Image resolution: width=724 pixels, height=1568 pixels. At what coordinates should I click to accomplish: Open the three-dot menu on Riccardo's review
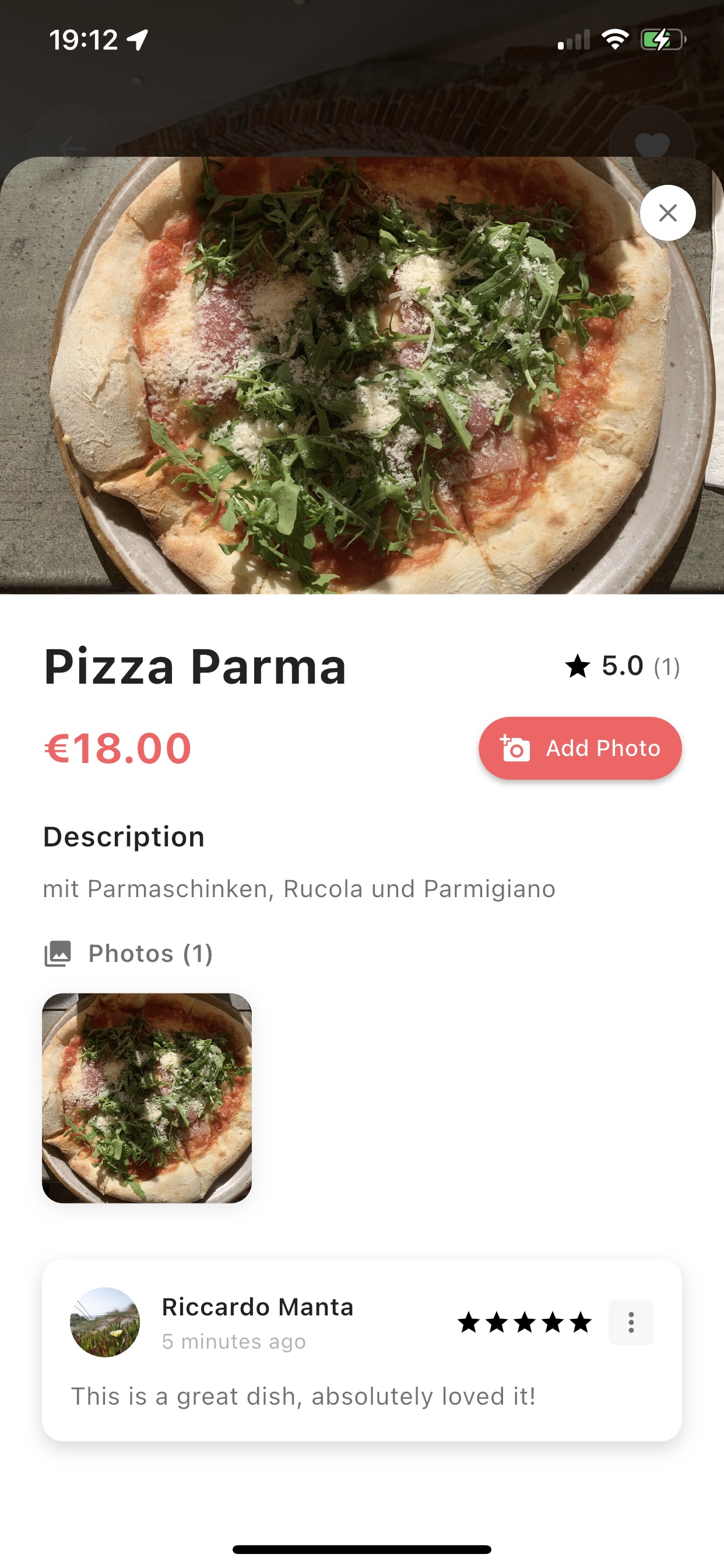pos(630,1322)
